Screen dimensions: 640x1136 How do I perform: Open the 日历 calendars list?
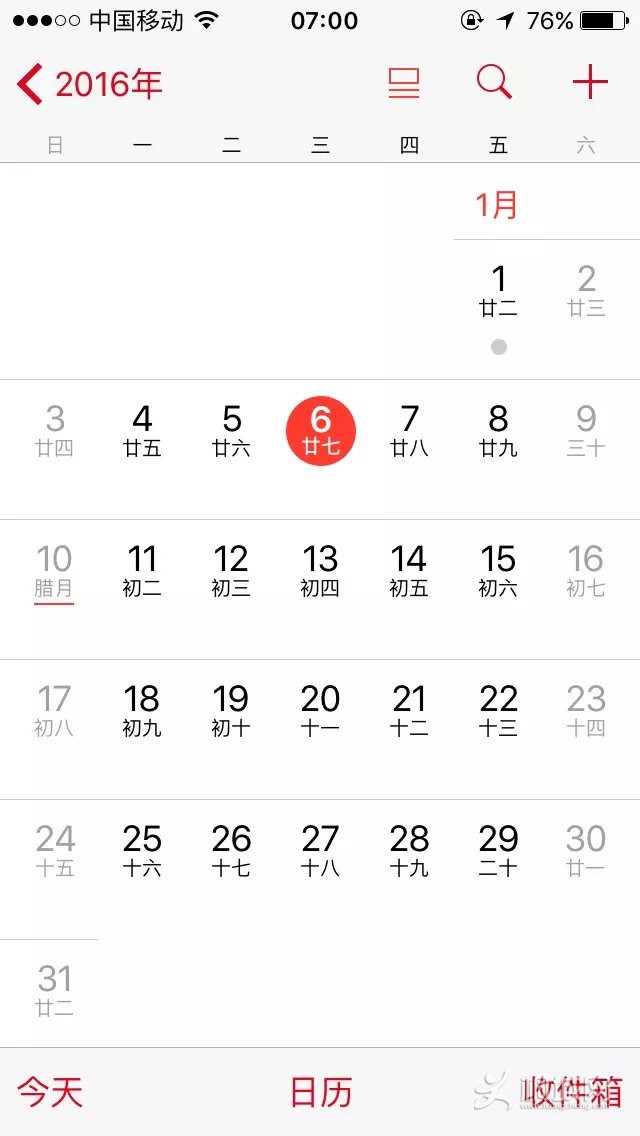320,1092
